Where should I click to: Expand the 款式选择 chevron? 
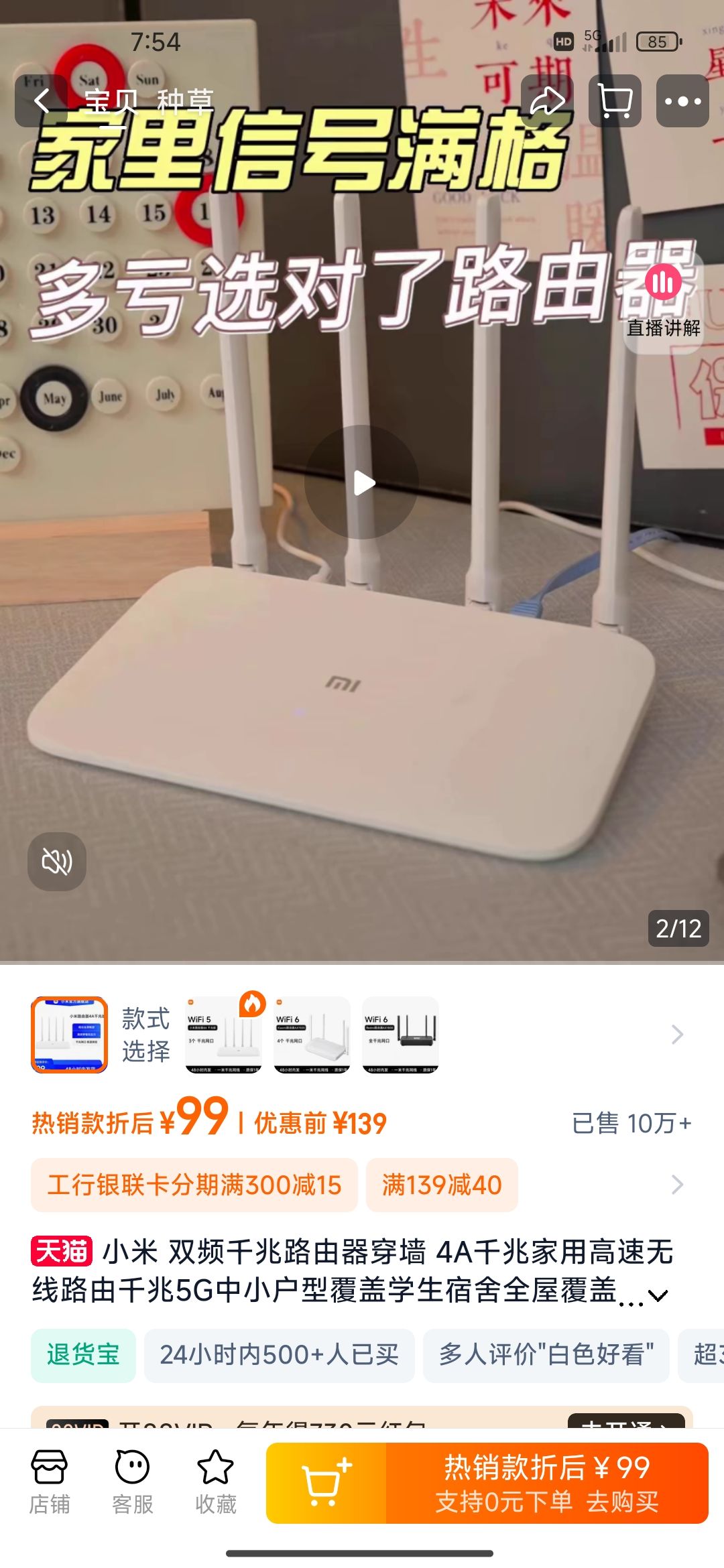click(677, 1035)
